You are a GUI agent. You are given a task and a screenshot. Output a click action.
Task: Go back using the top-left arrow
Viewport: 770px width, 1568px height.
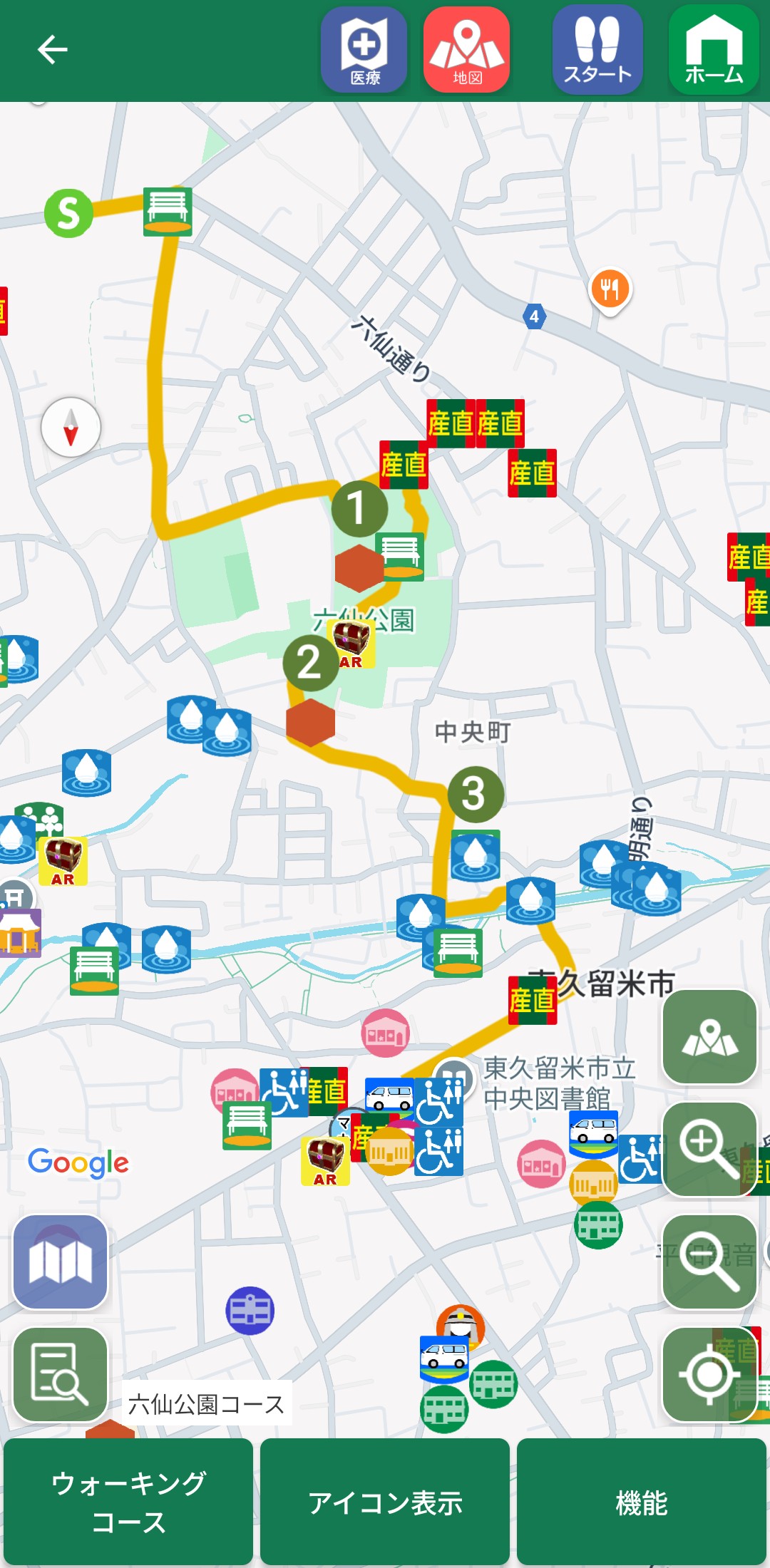coord(52,49)
